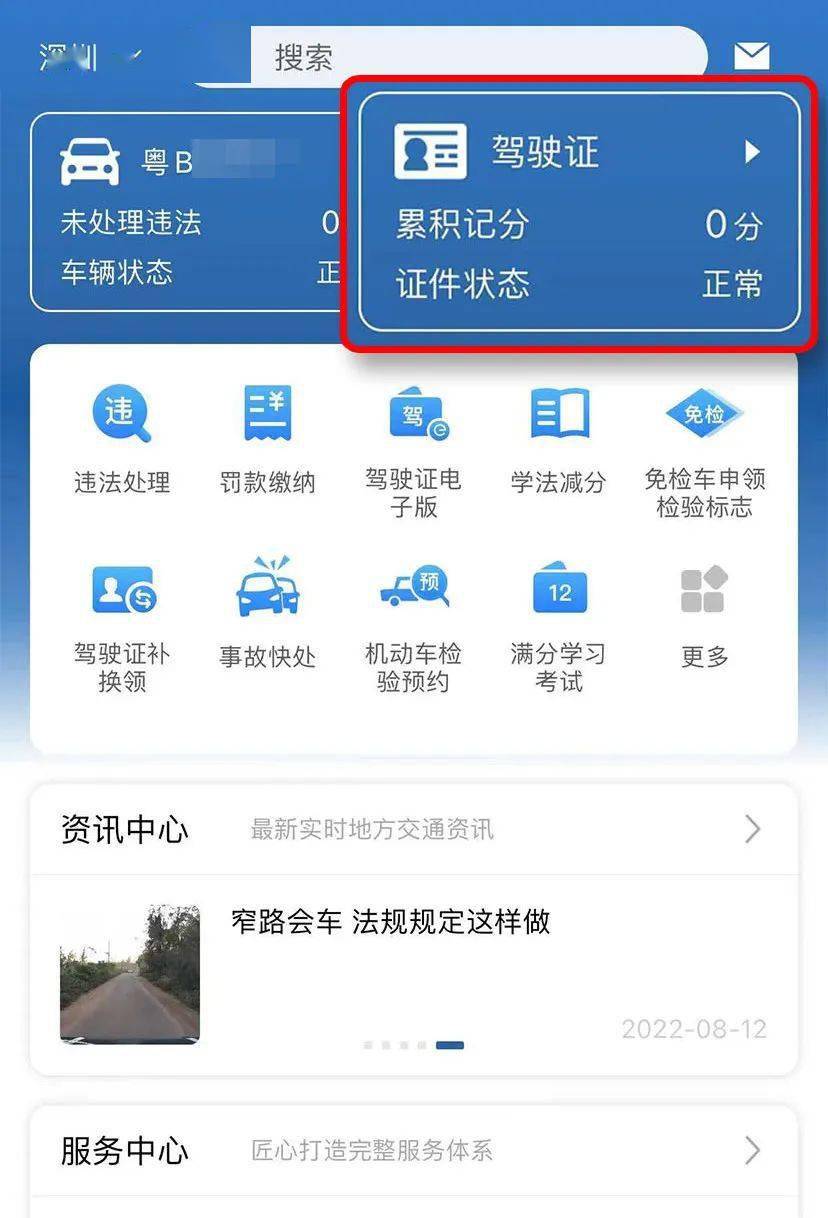
Task: Open 免检车申领检验标志 service
Action: click(x=704, y=450)
